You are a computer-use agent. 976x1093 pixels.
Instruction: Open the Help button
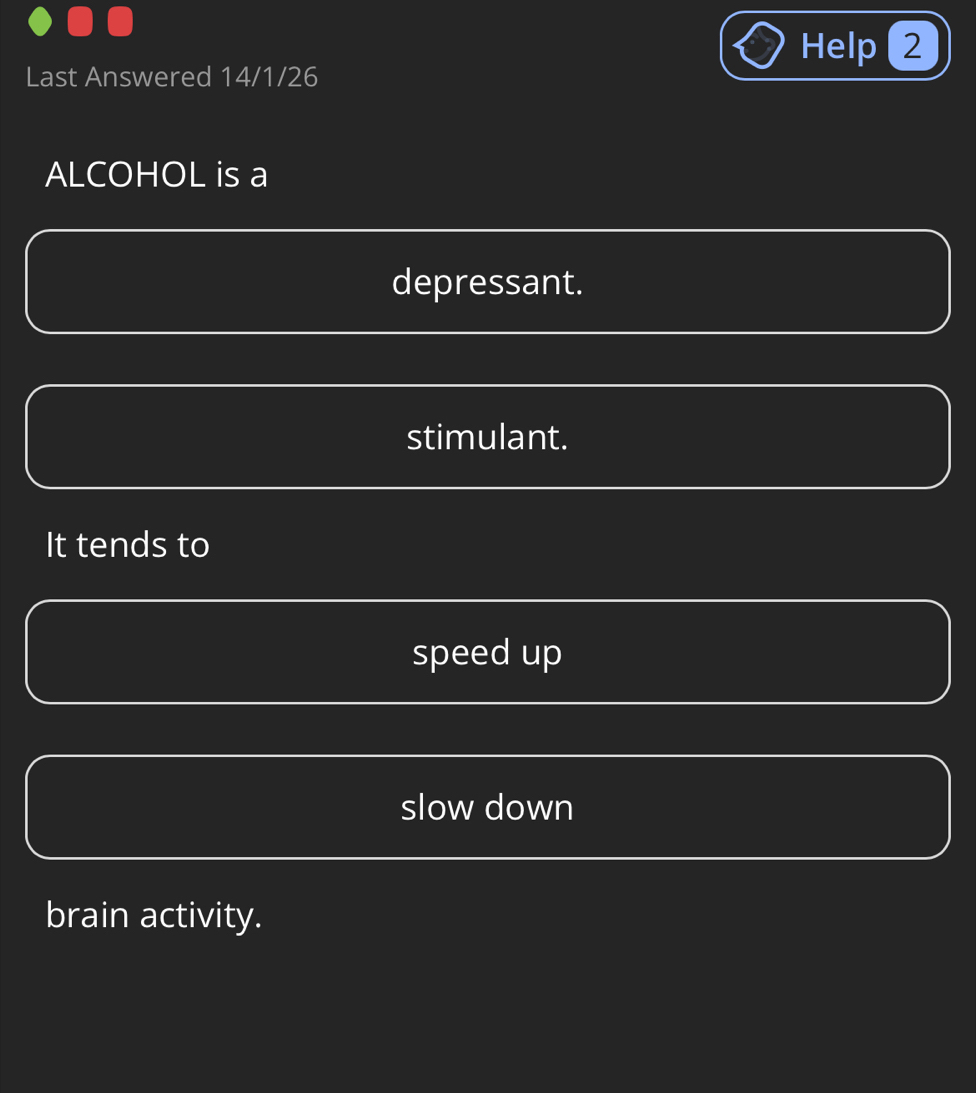(834, 46)
